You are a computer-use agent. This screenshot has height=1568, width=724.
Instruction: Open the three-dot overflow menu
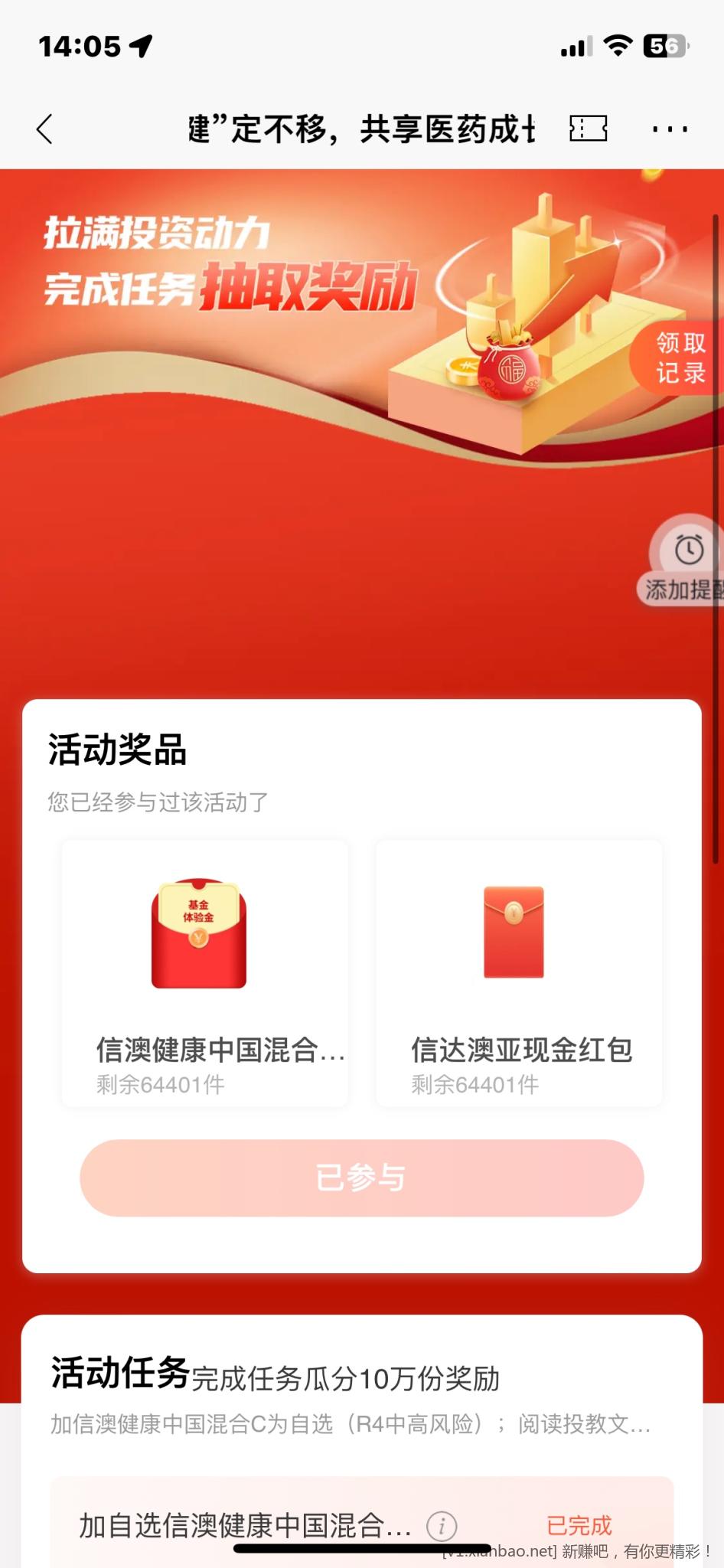pos(670,129)
